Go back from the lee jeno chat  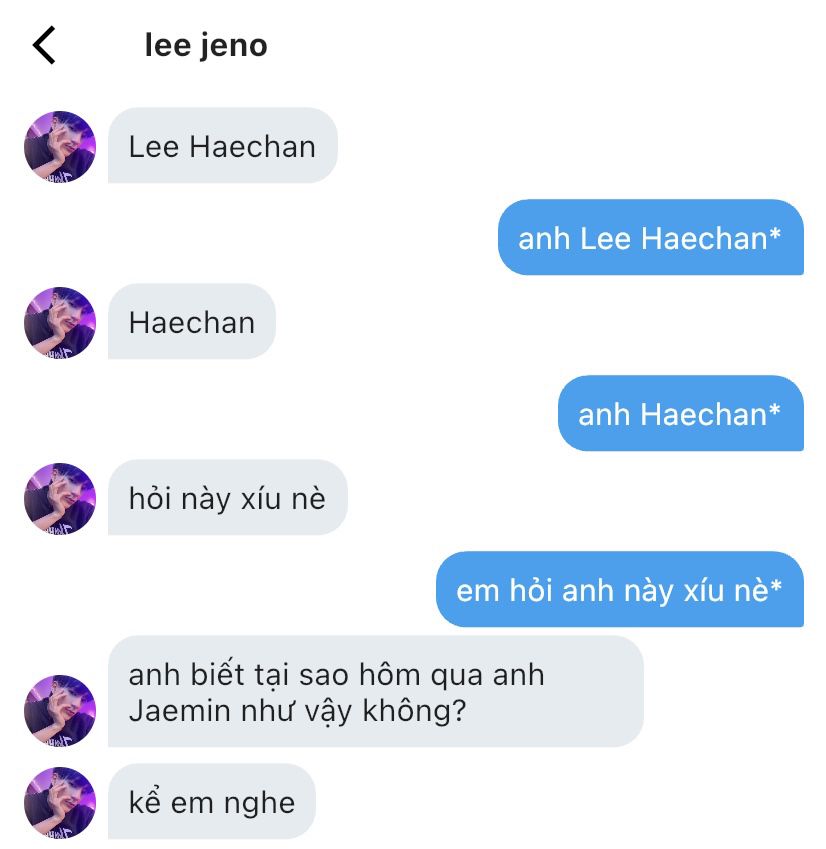(x=44, y=45)
